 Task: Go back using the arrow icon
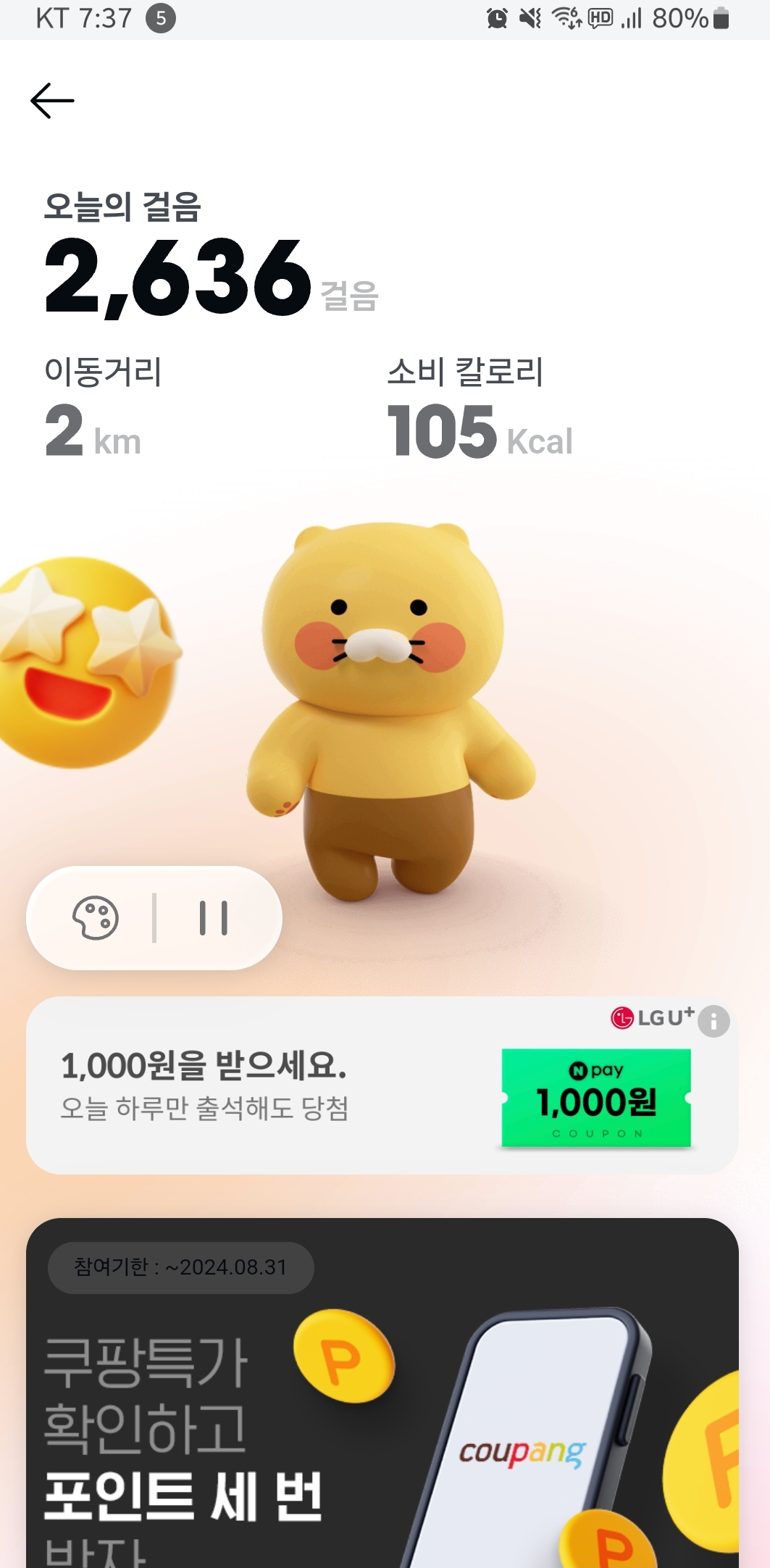coord(52,101)
